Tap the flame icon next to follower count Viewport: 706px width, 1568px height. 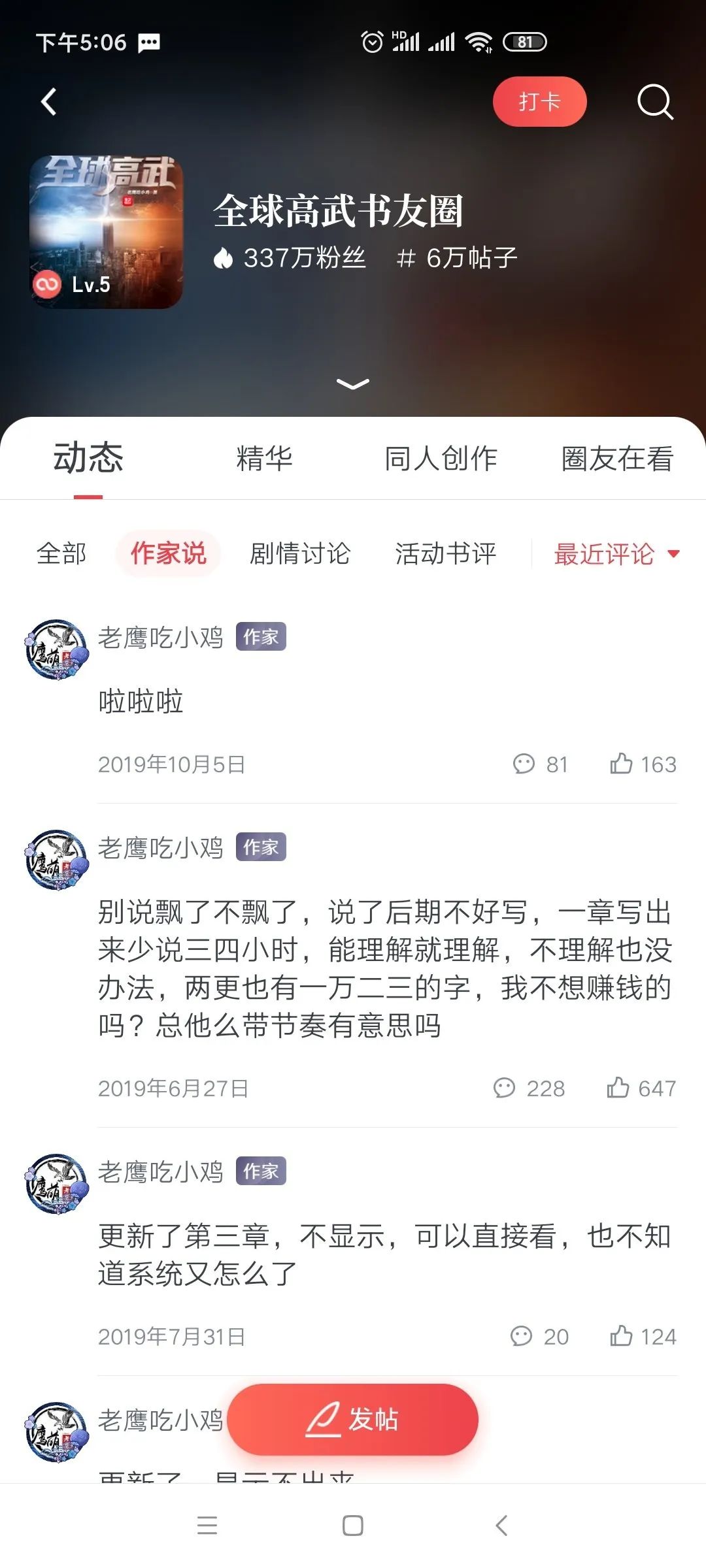coord(224,258)
